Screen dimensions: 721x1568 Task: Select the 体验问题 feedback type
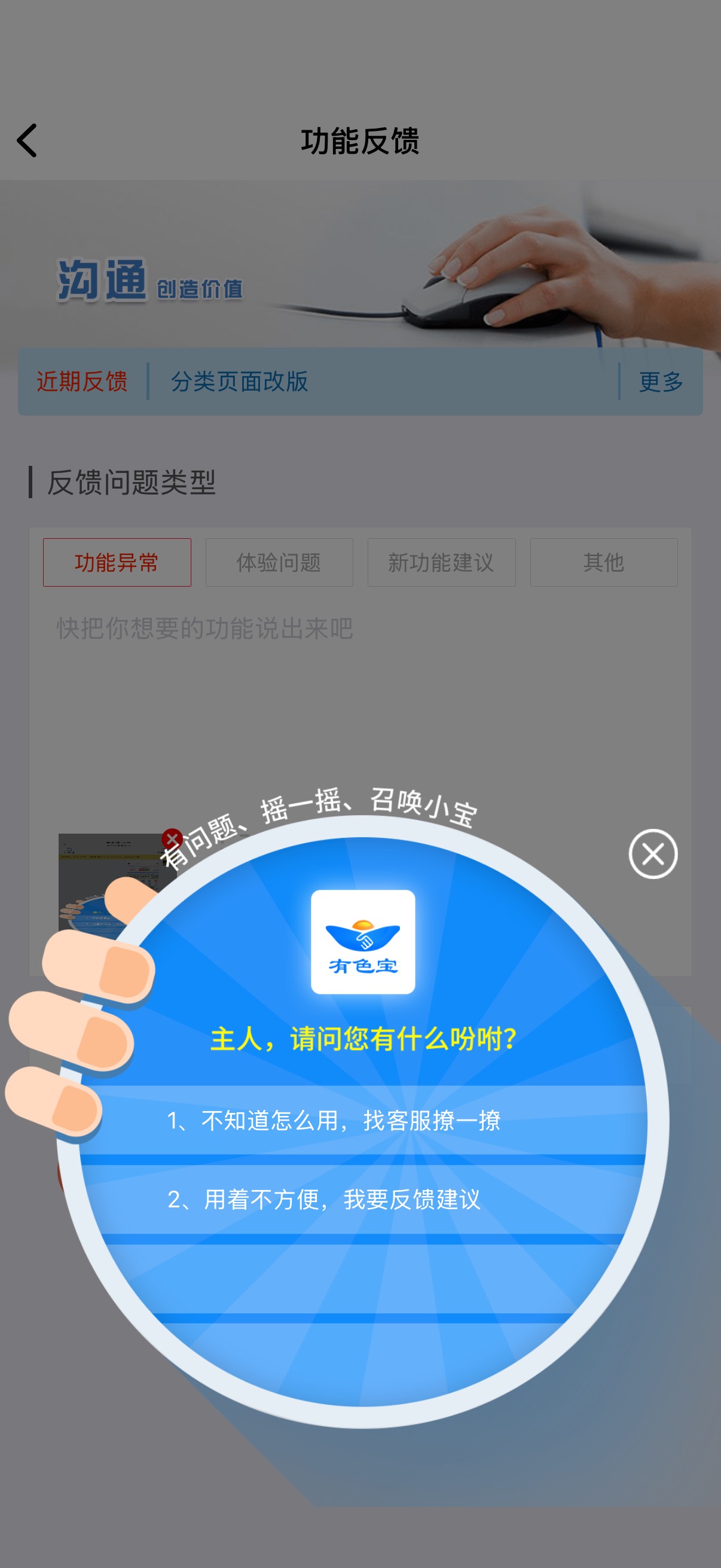tap(279, 562)
